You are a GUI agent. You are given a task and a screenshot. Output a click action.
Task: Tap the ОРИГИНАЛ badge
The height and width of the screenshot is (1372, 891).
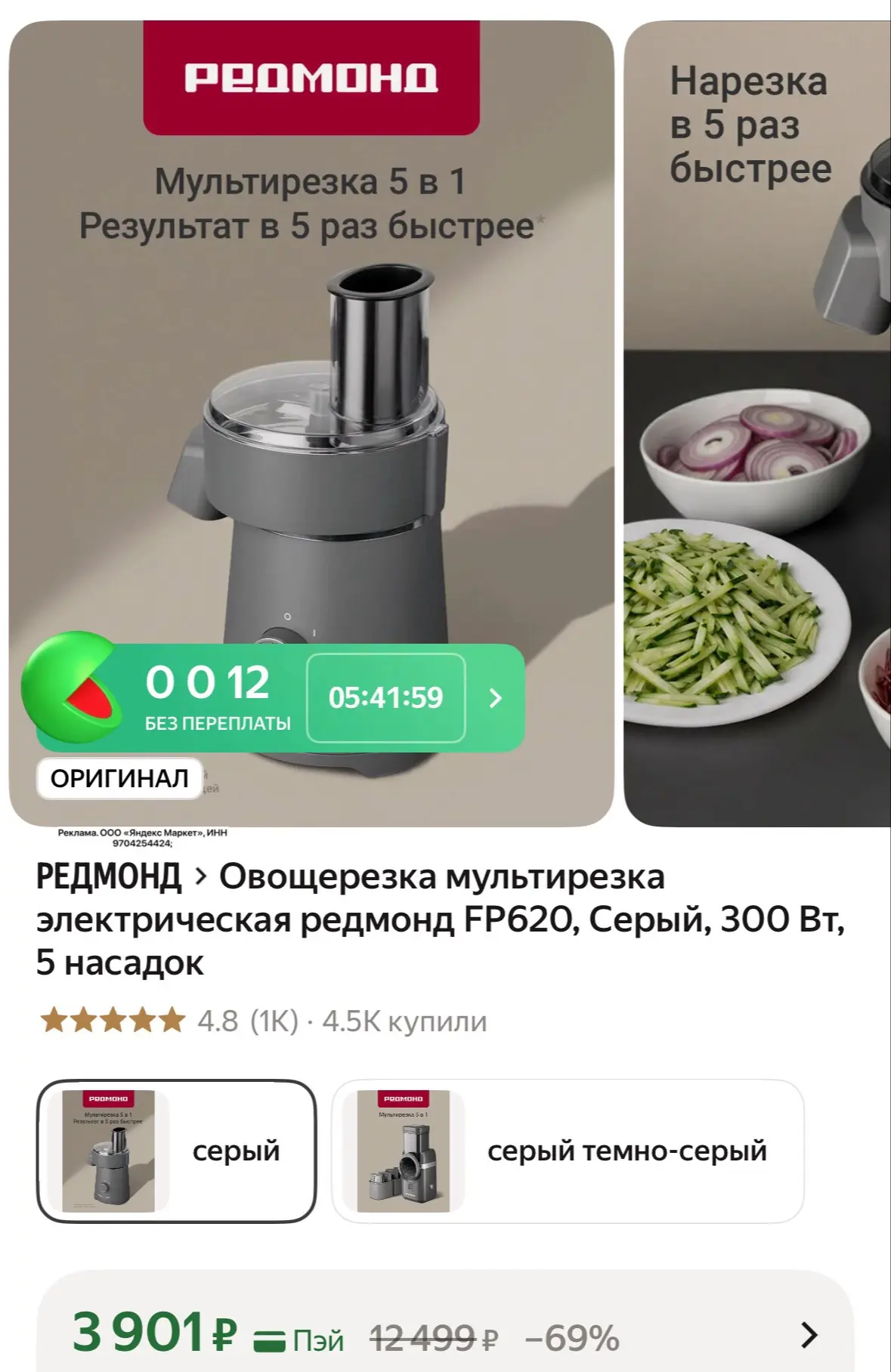tap(119, 778)
